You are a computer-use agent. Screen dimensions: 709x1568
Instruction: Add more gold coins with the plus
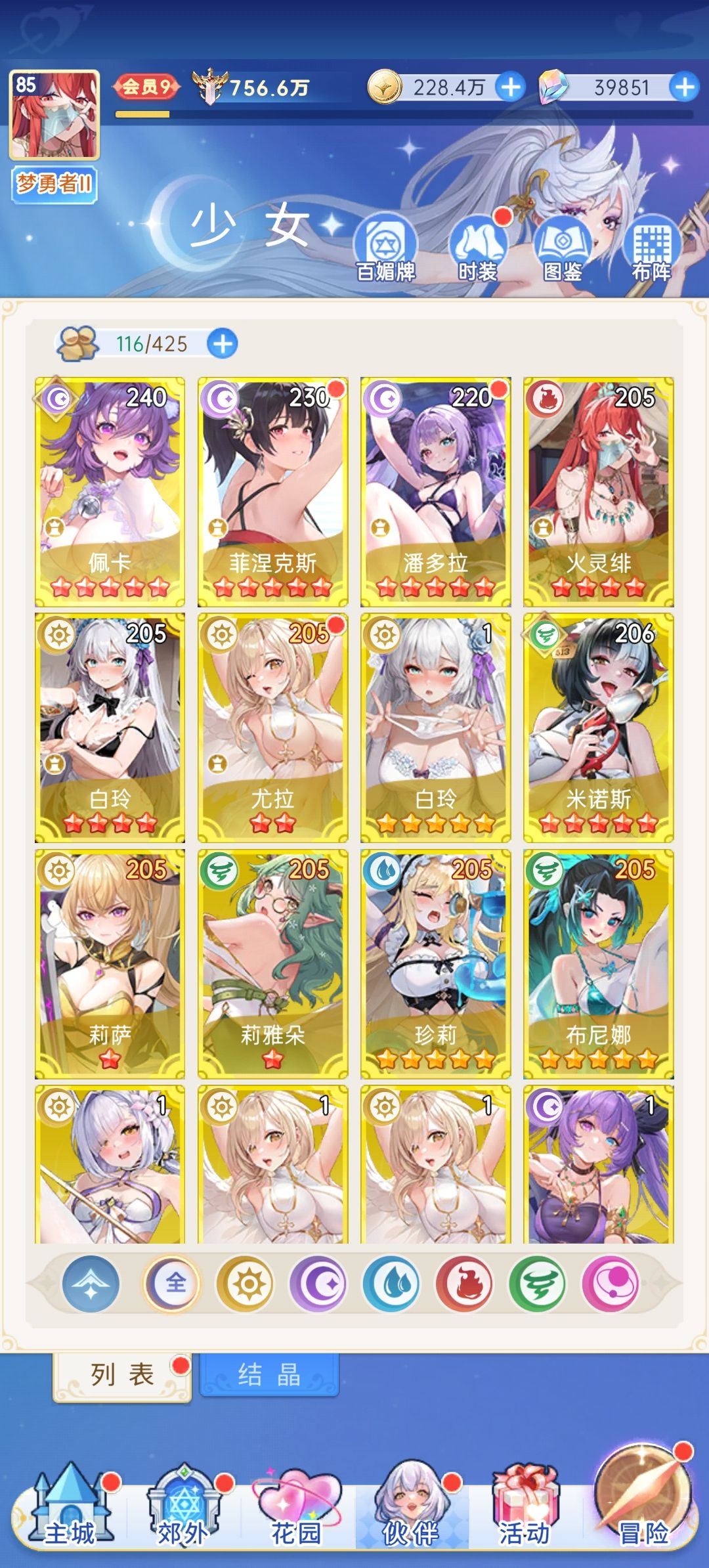pyautogui.click(x=510, y=87)
